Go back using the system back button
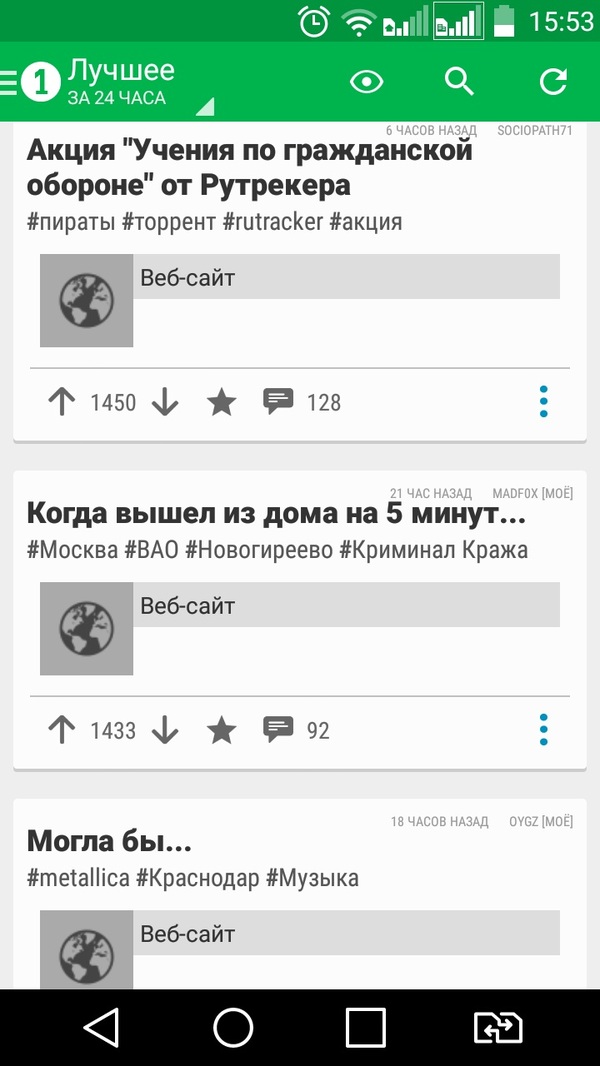The height and width of the screenshot is (1066, 600). click(101, 1027)
